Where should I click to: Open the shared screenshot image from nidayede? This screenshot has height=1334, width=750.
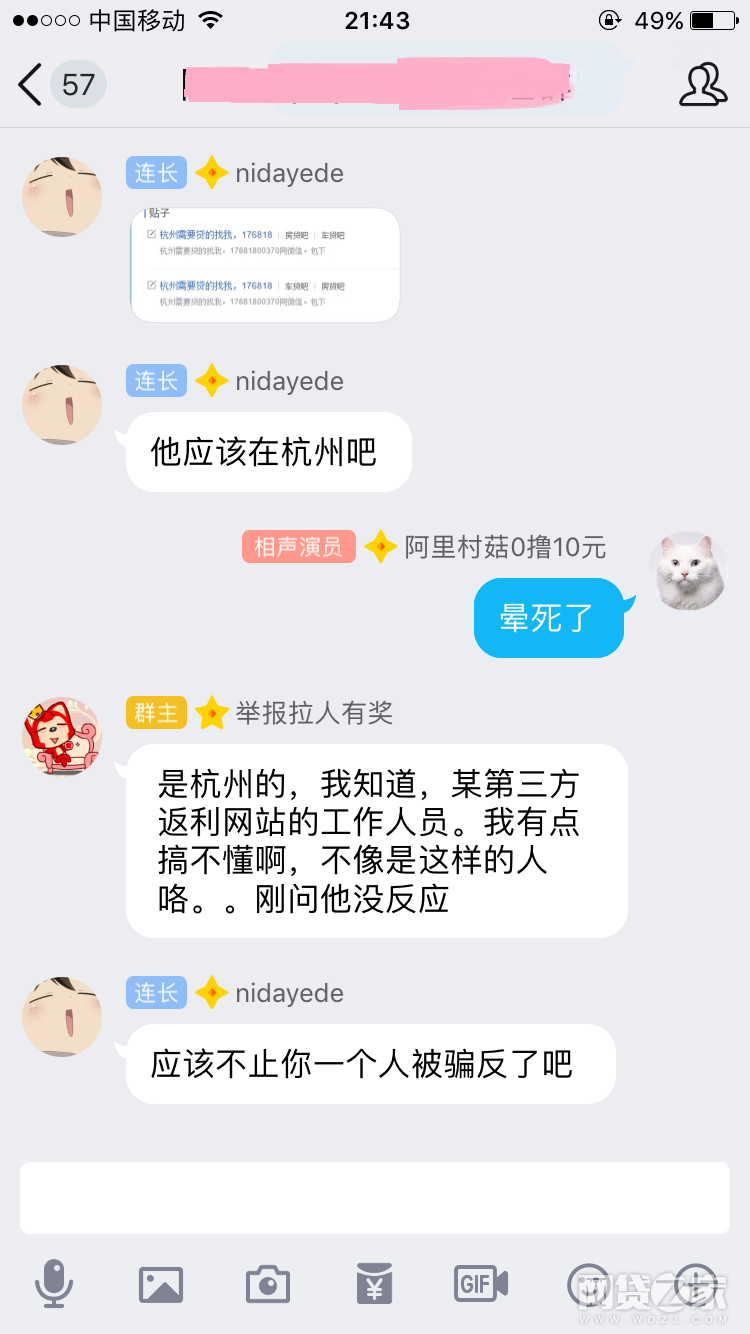(265, 265)
